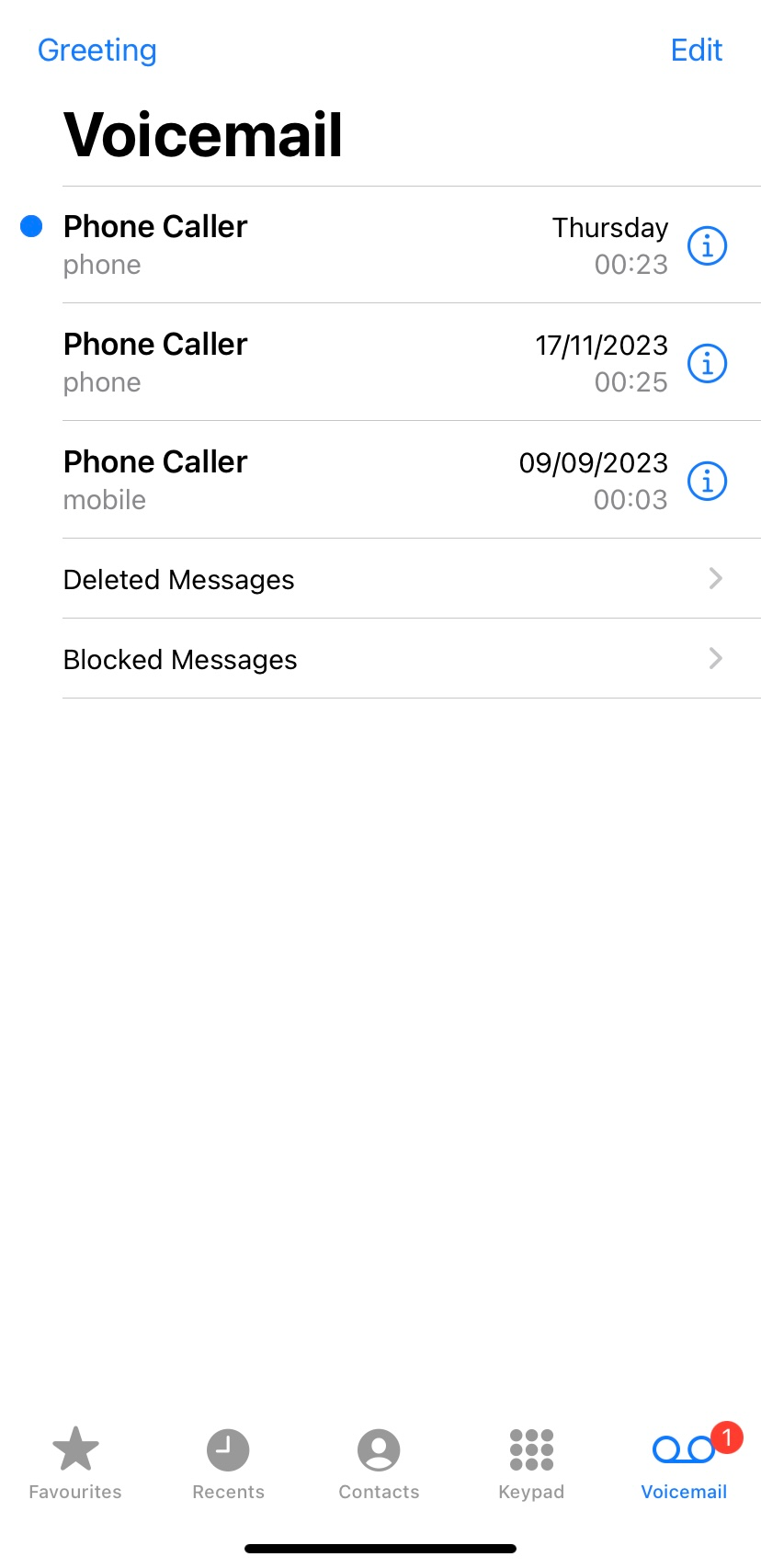The image size is (761, 1568).
Task: Tap Edit to manage voicemails
Action: [696, 50]
